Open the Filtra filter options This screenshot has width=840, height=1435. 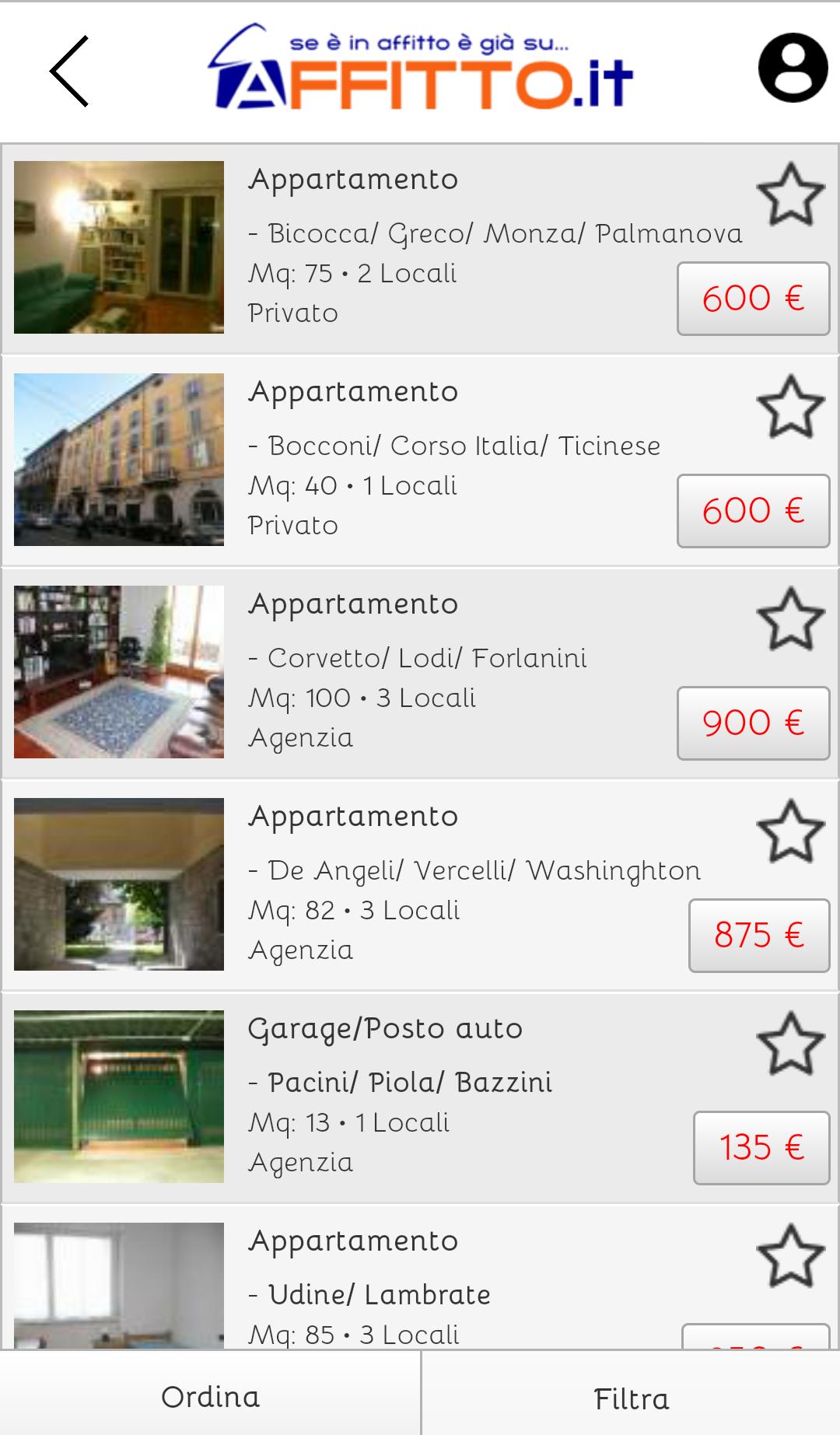click(631, 1398)
